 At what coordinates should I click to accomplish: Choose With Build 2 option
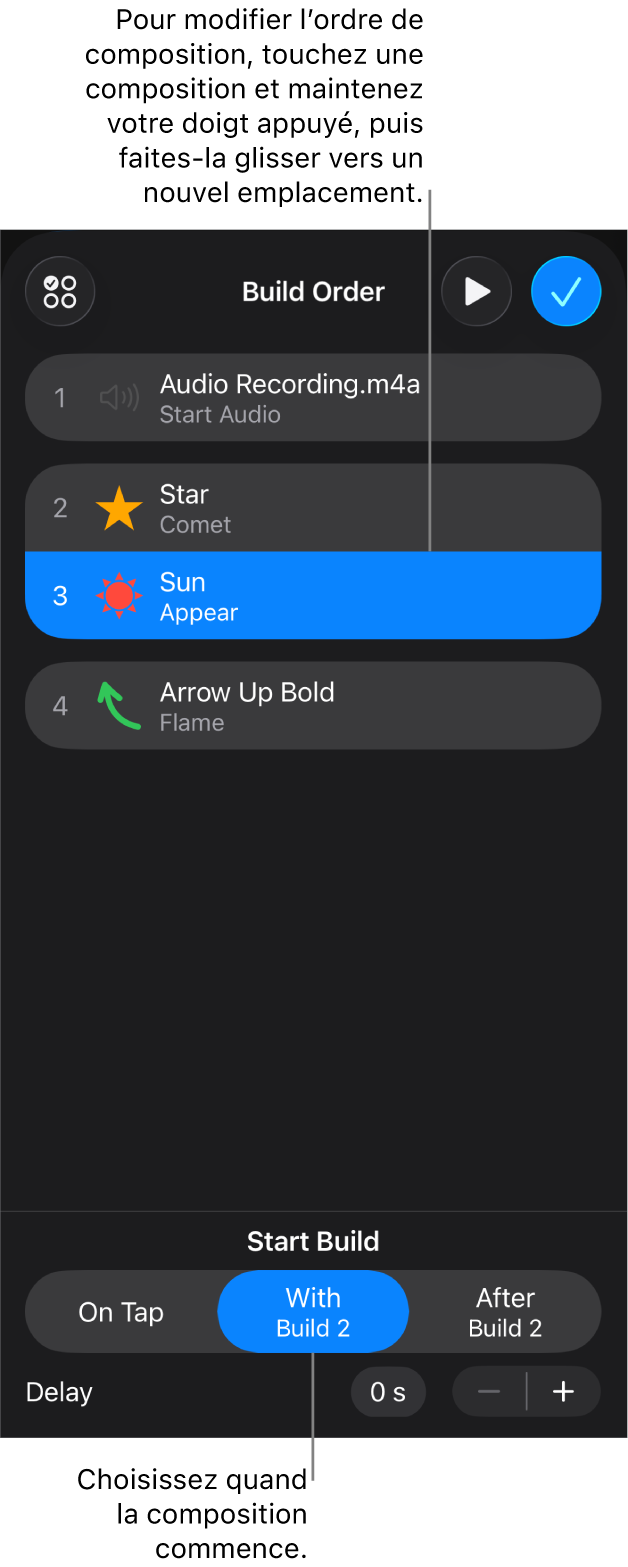[x=313, y=1312]
